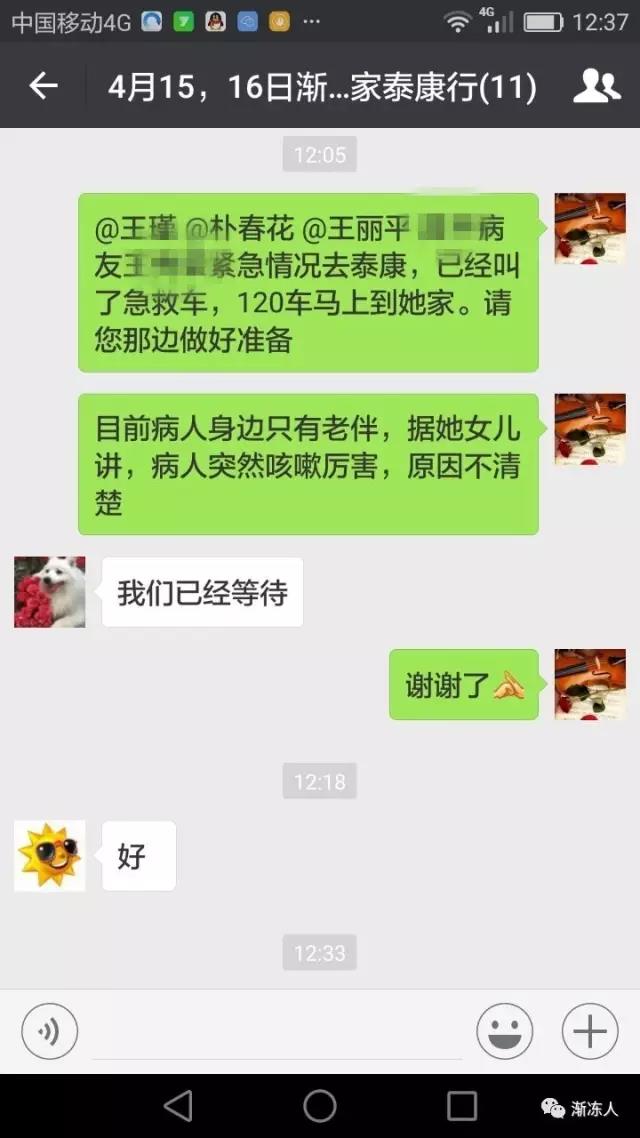This screenshot has width=640, height=1138.
Task: Open recent apps from navigation bar
Action: [x=462, y=1105]
